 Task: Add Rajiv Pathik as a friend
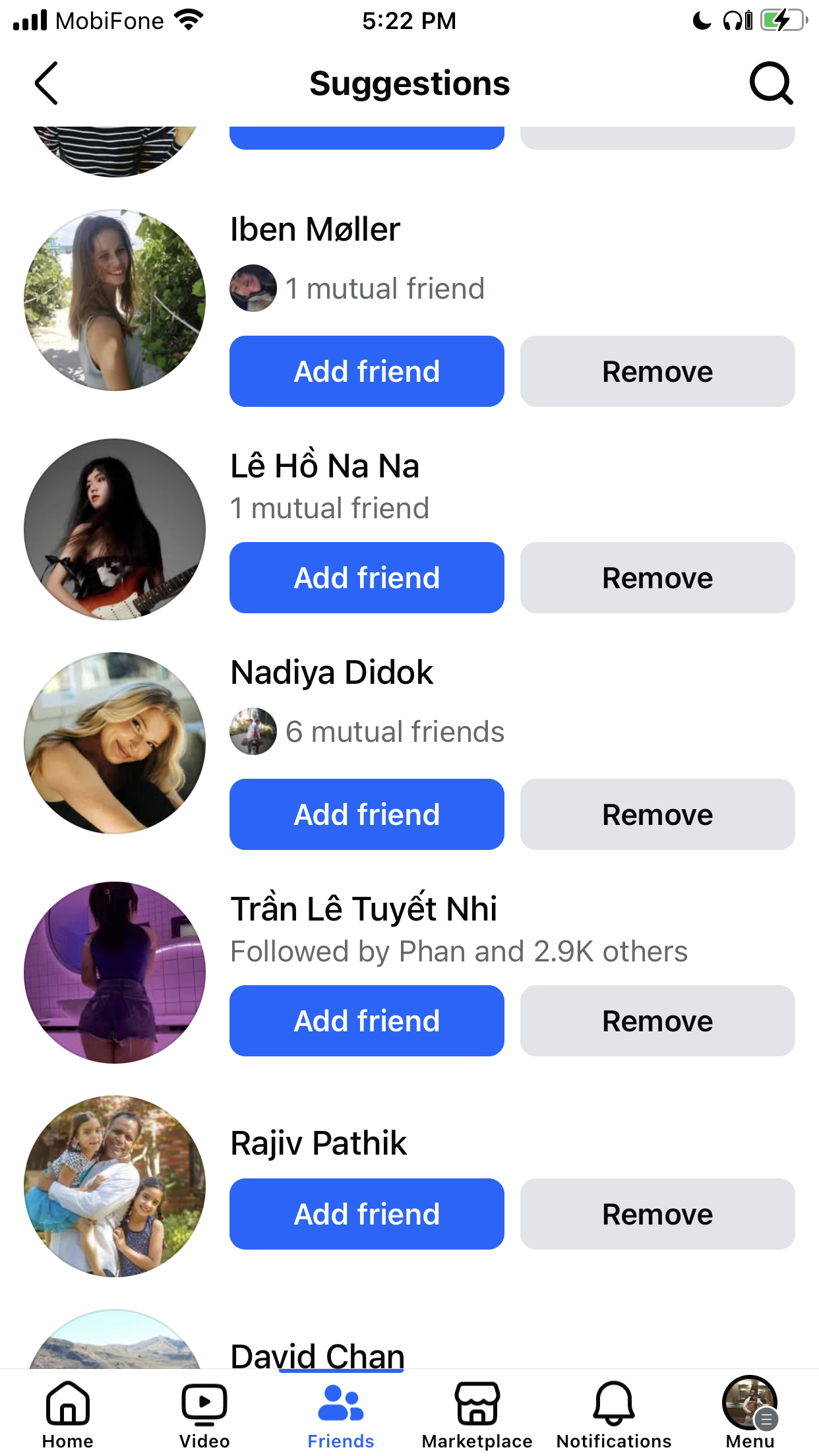[367, 1214]
